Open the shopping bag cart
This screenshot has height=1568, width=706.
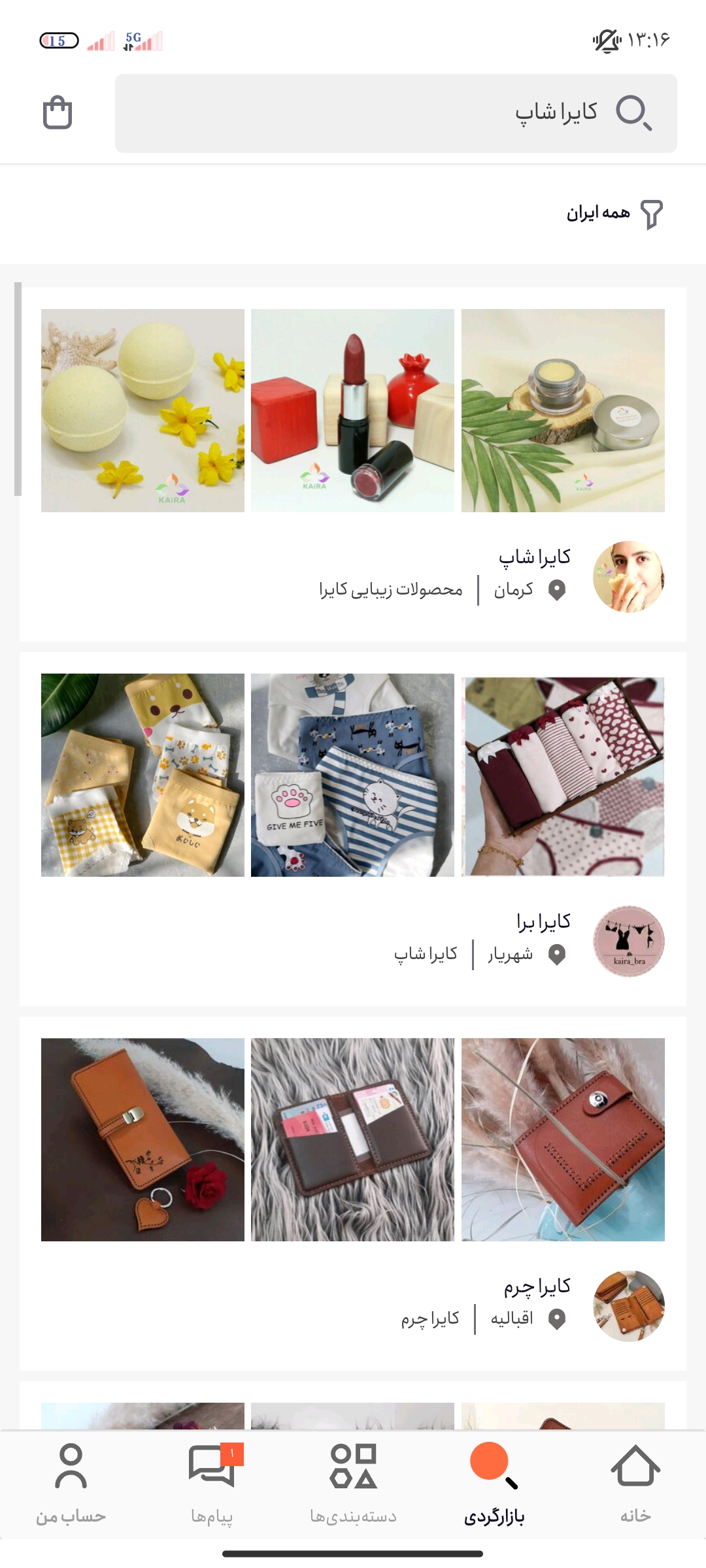pyautogui.click(x=58, y=112)
